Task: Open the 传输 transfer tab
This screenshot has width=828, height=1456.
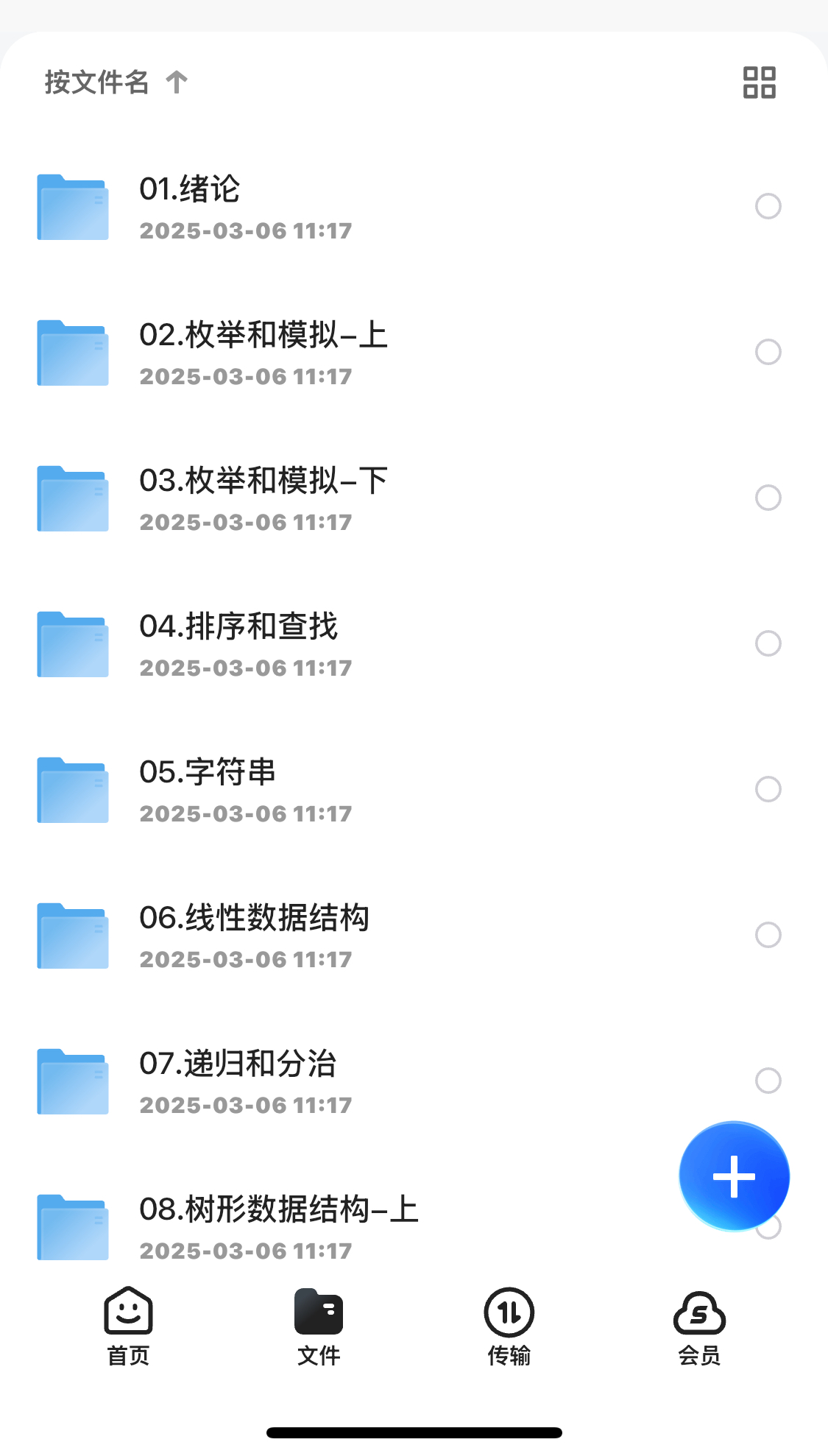Action: 509,1326
